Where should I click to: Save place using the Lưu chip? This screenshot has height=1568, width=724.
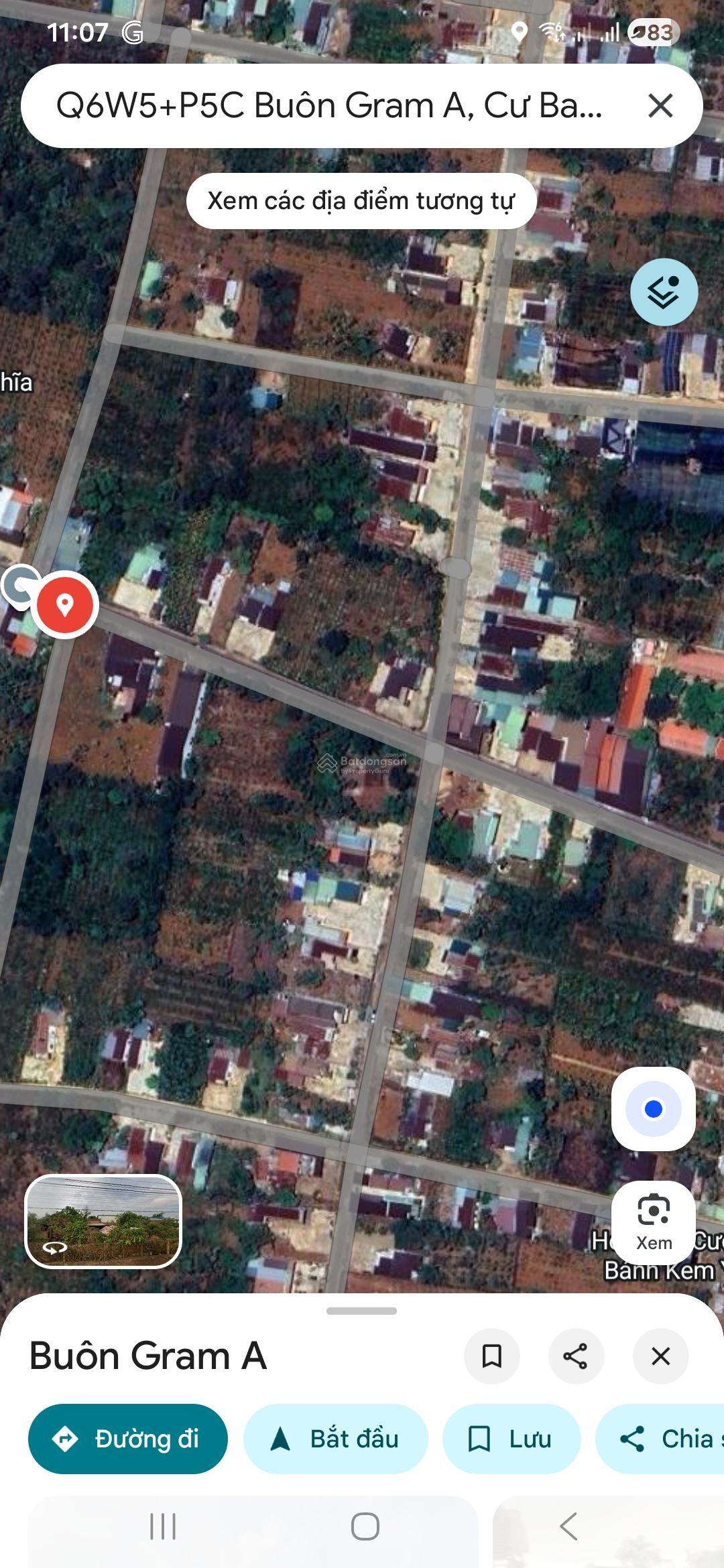point(511,1439)
